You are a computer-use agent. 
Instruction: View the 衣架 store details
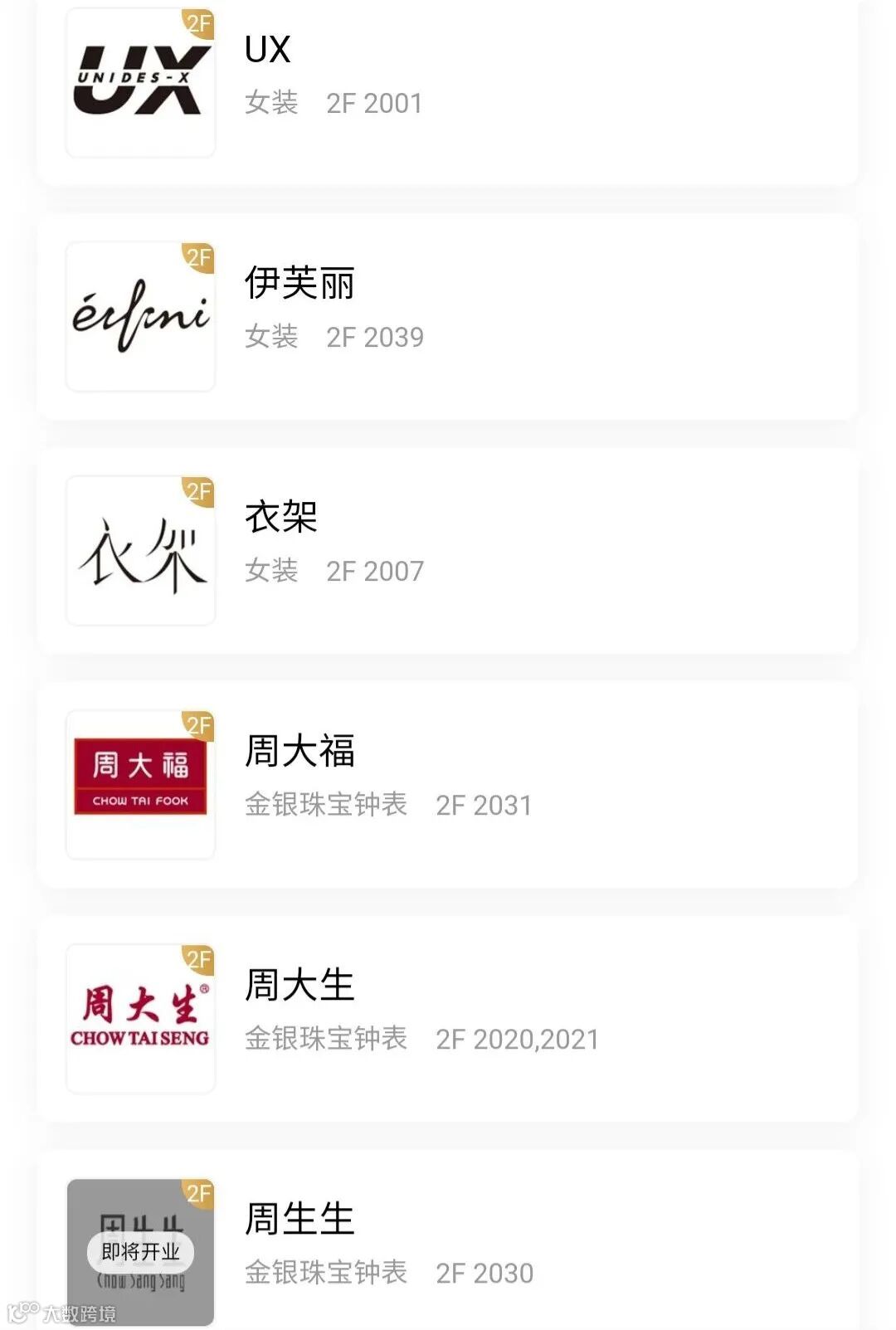[448, 549]
